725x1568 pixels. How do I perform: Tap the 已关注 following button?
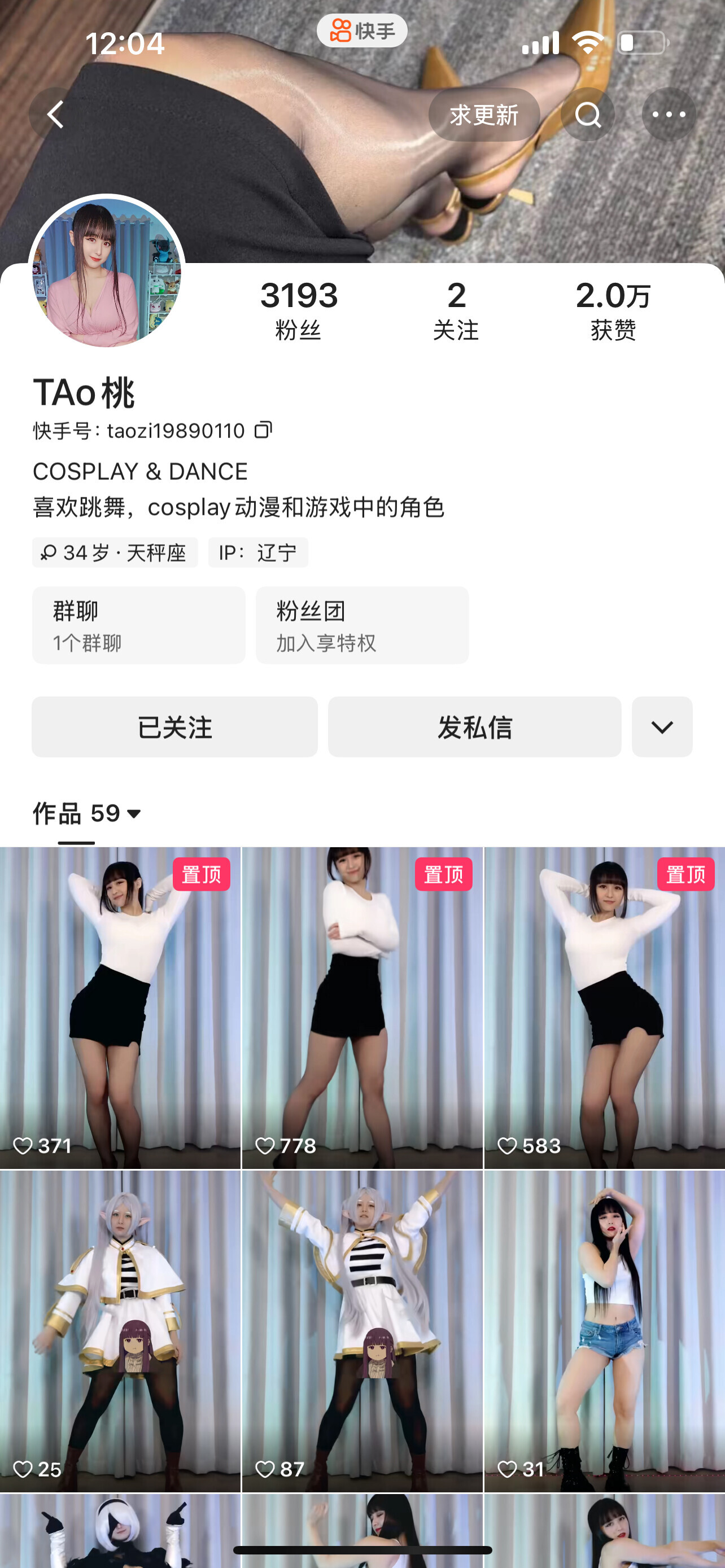pos(174,727)
